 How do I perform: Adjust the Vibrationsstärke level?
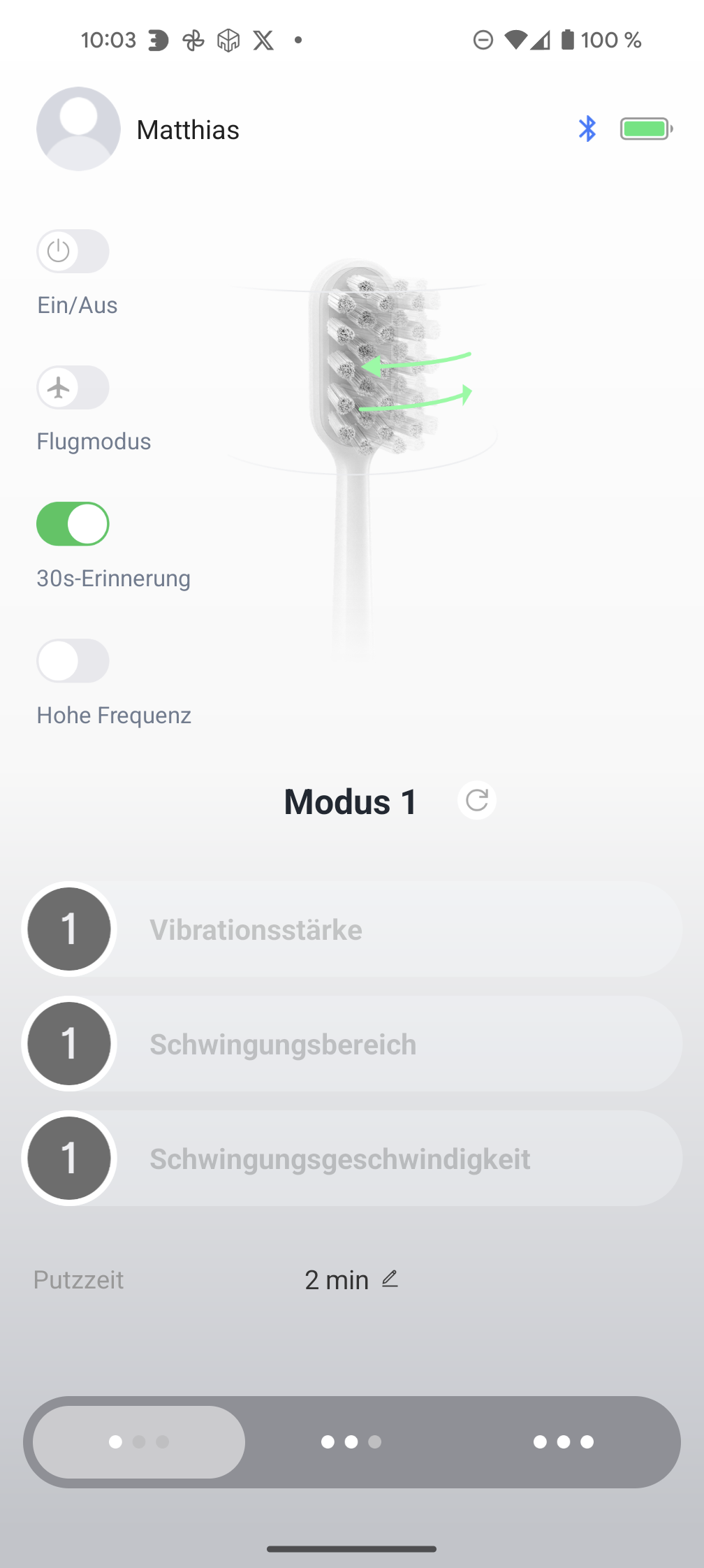[69, 929]
